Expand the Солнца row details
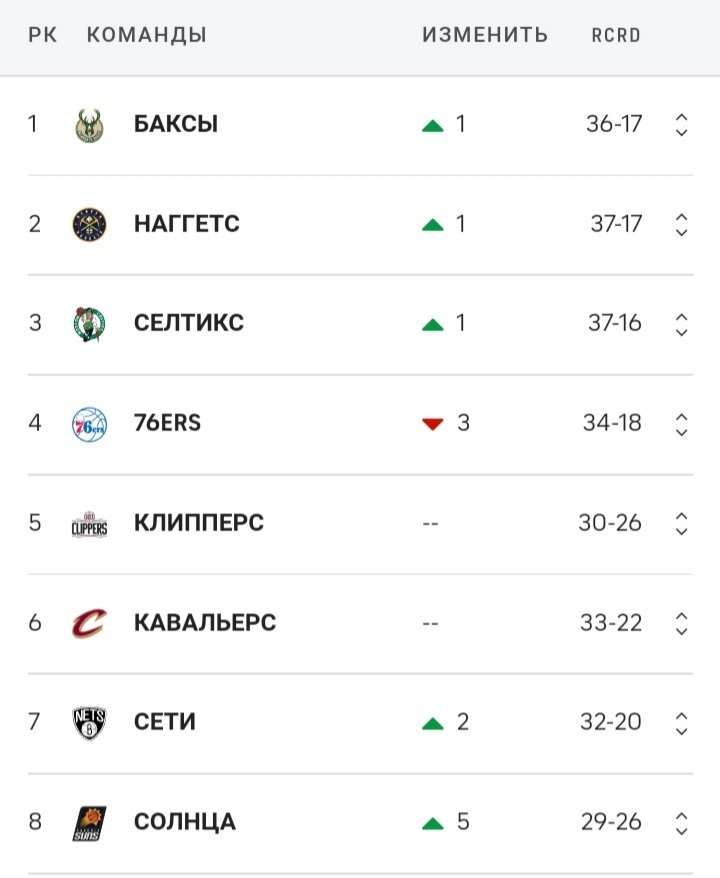 [x=681, y=822]
